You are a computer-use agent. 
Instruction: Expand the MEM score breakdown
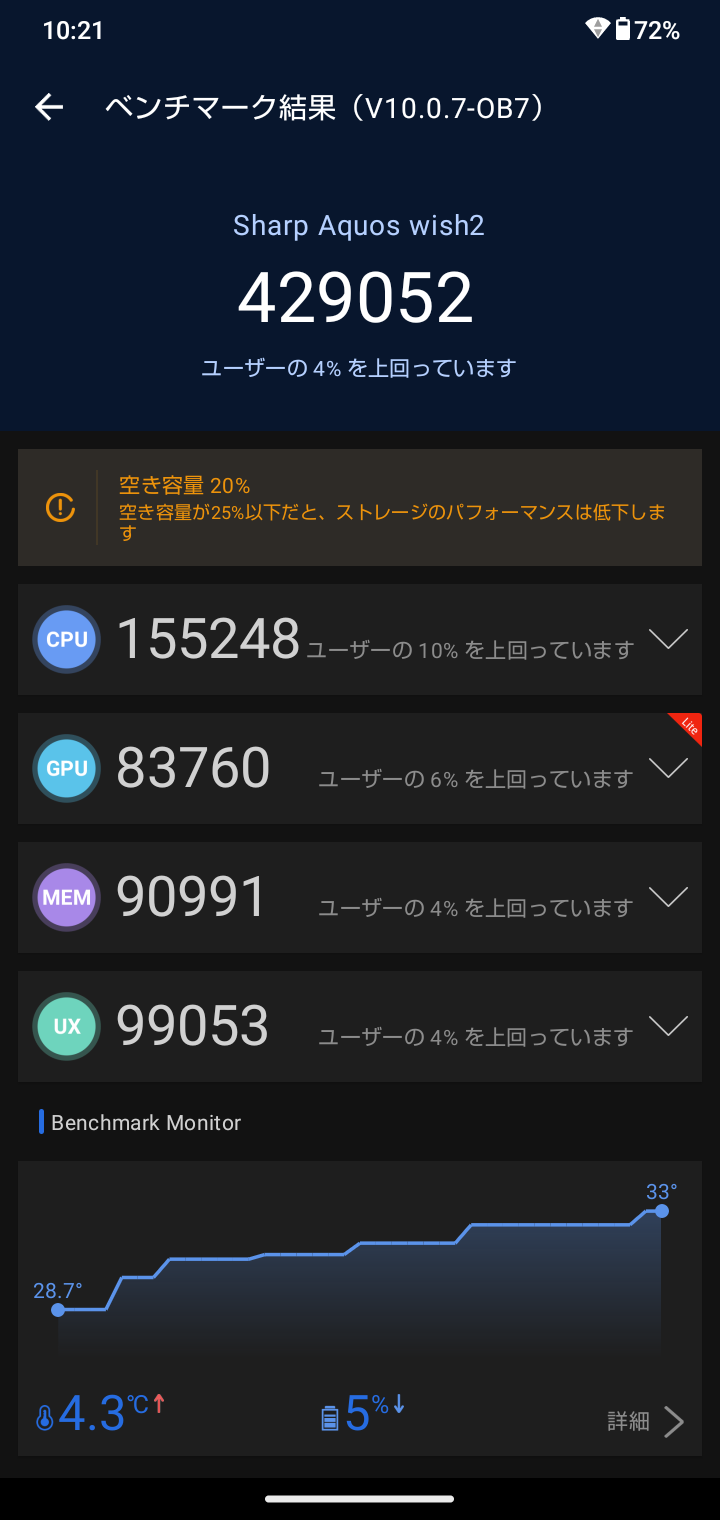(x=668, y=897)
